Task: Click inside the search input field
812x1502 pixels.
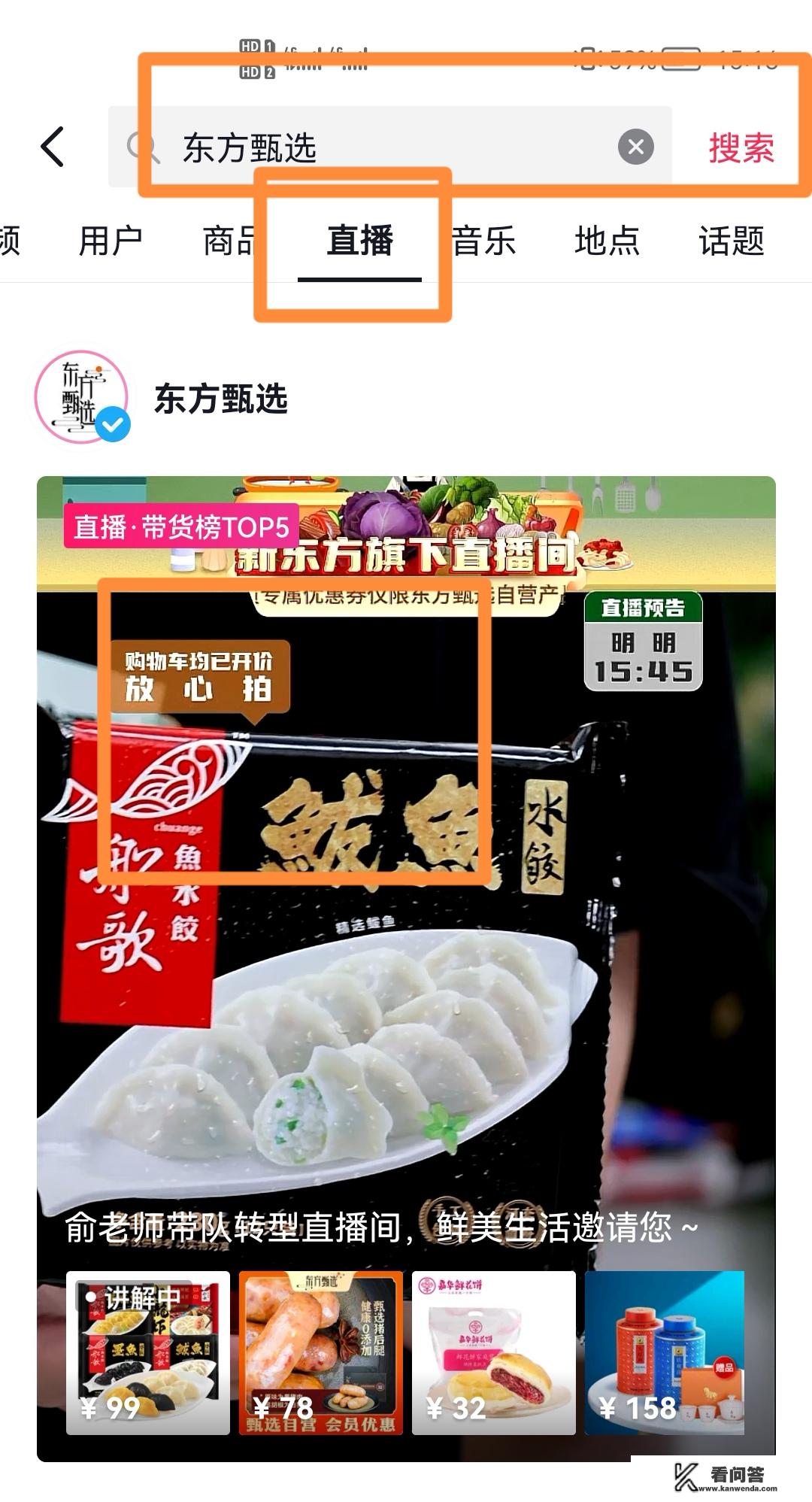Action: [x=376, y=147]
